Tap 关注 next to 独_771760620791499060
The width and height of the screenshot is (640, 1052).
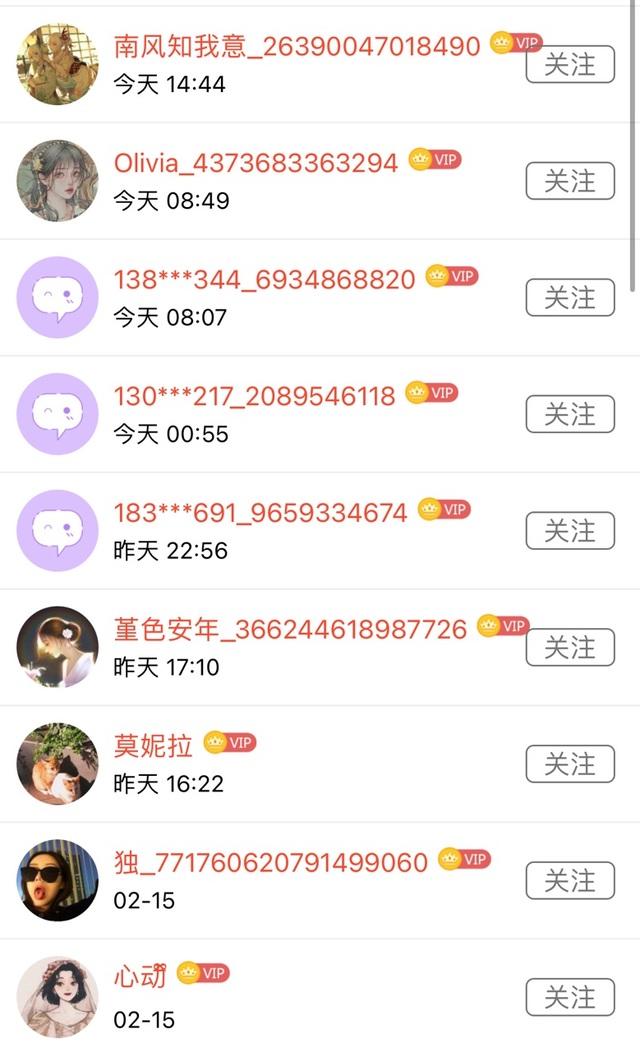pyautogui.click(x=570, y=881)
